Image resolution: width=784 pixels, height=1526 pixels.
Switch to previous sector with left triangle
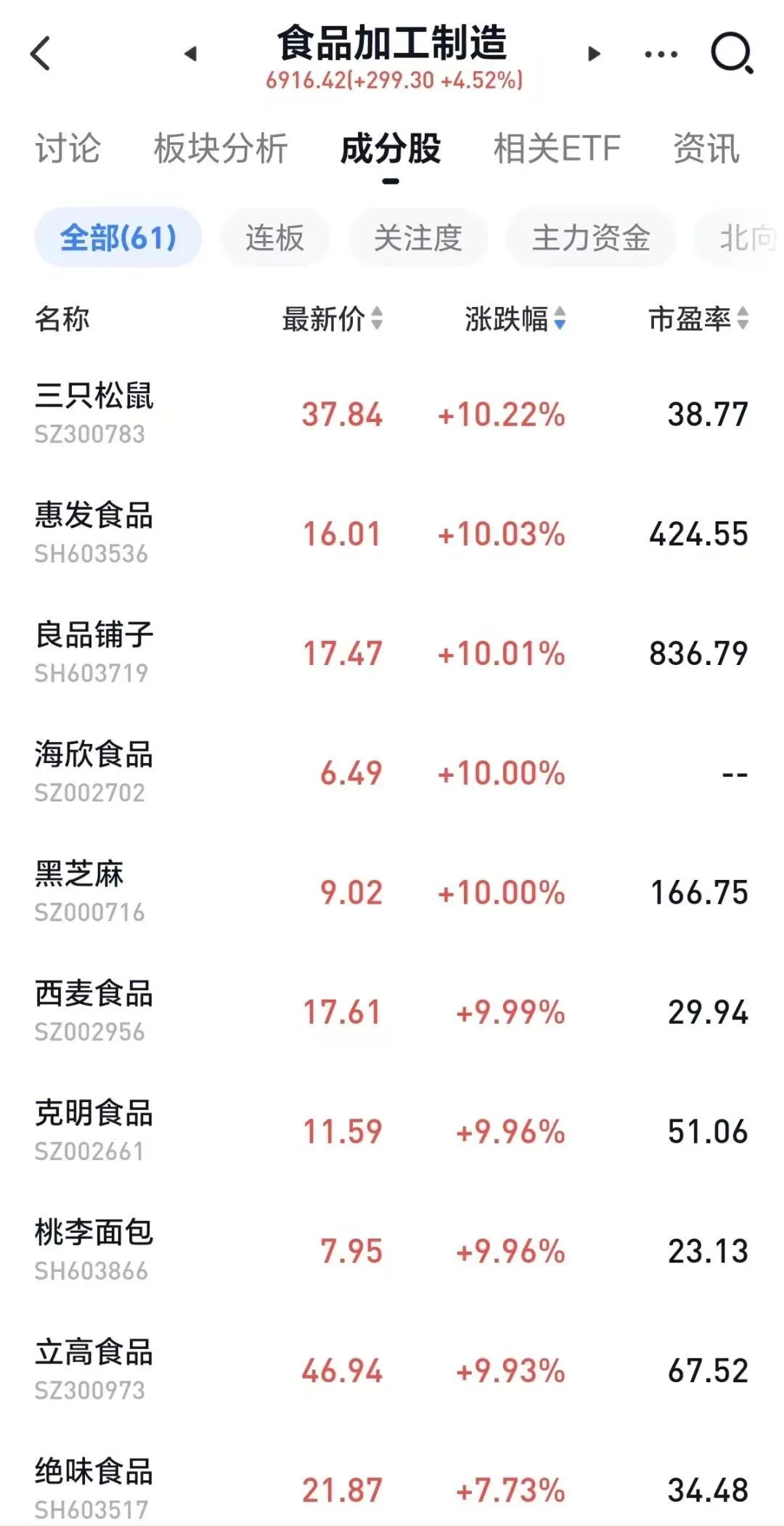pos(191,54)
